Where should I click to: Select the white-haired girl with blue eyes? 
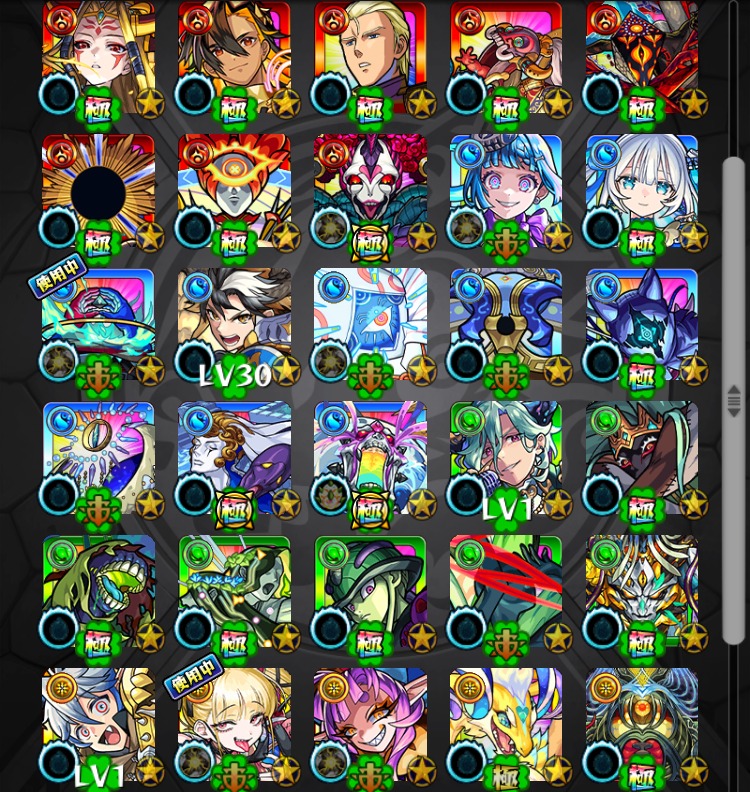coord(642,192)
